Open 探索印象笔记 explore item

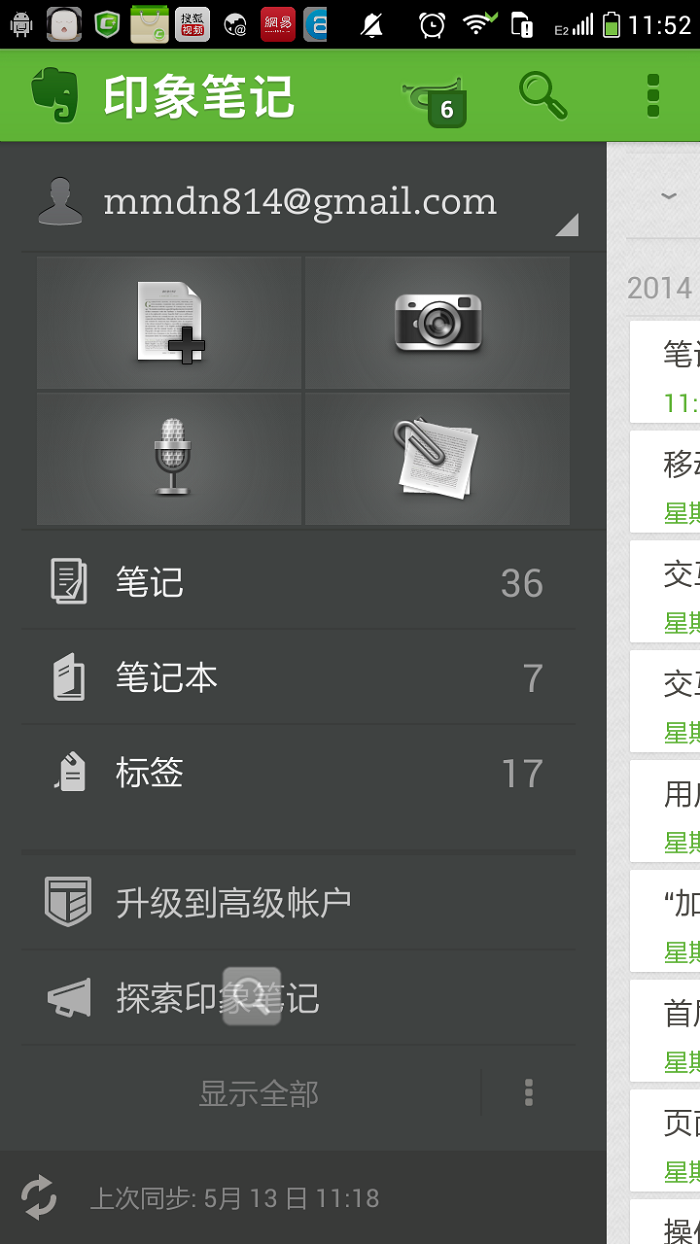(x=298, y=998)
